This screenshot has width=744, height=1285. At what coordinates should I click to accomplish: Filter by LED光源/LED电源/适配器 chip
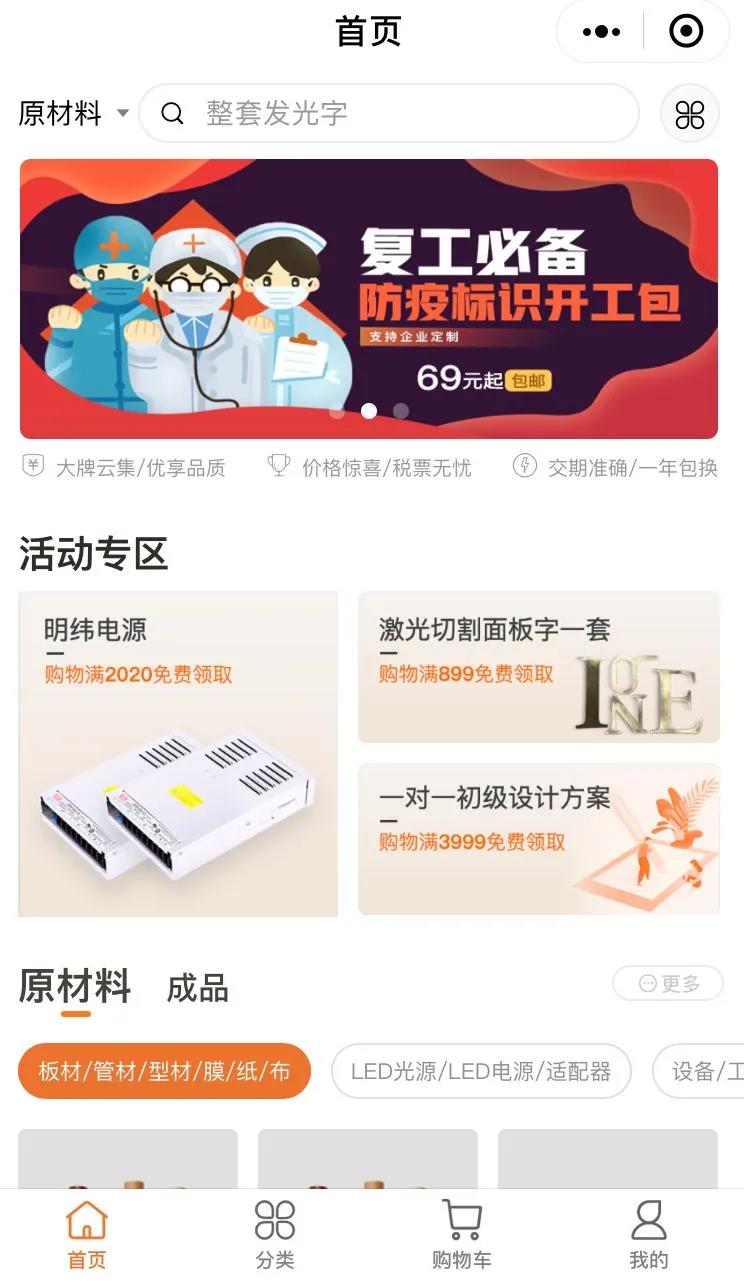coord(481,1071)
